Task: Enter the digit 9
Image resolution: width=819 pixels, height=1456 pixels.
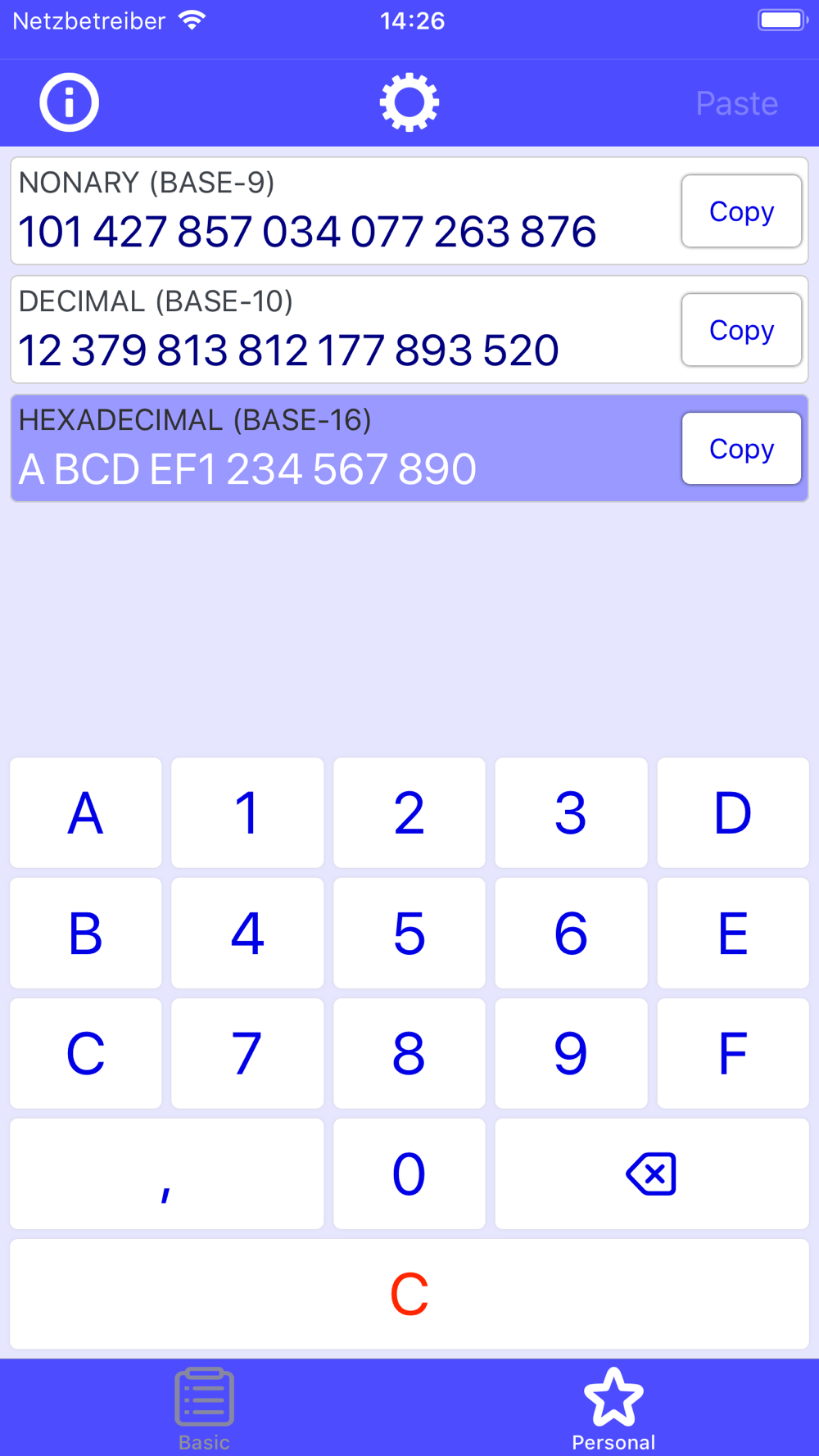Action: [571, 1053]
